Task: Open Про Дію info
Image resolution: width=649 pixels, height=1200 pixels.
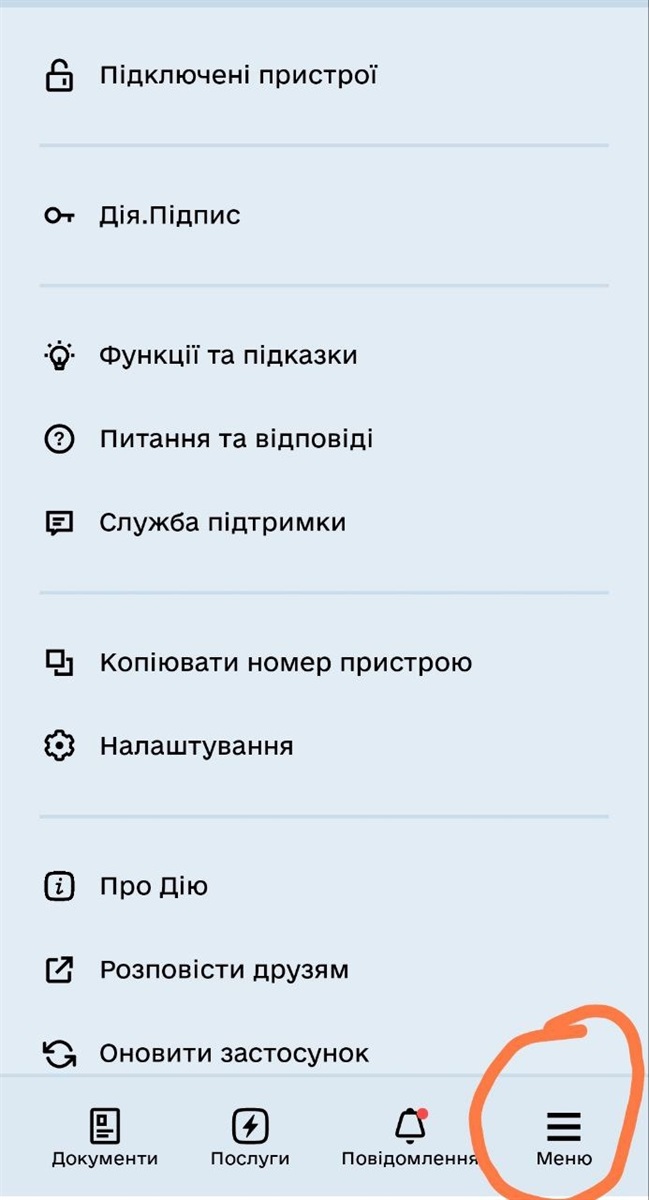Action: point(153,886)
